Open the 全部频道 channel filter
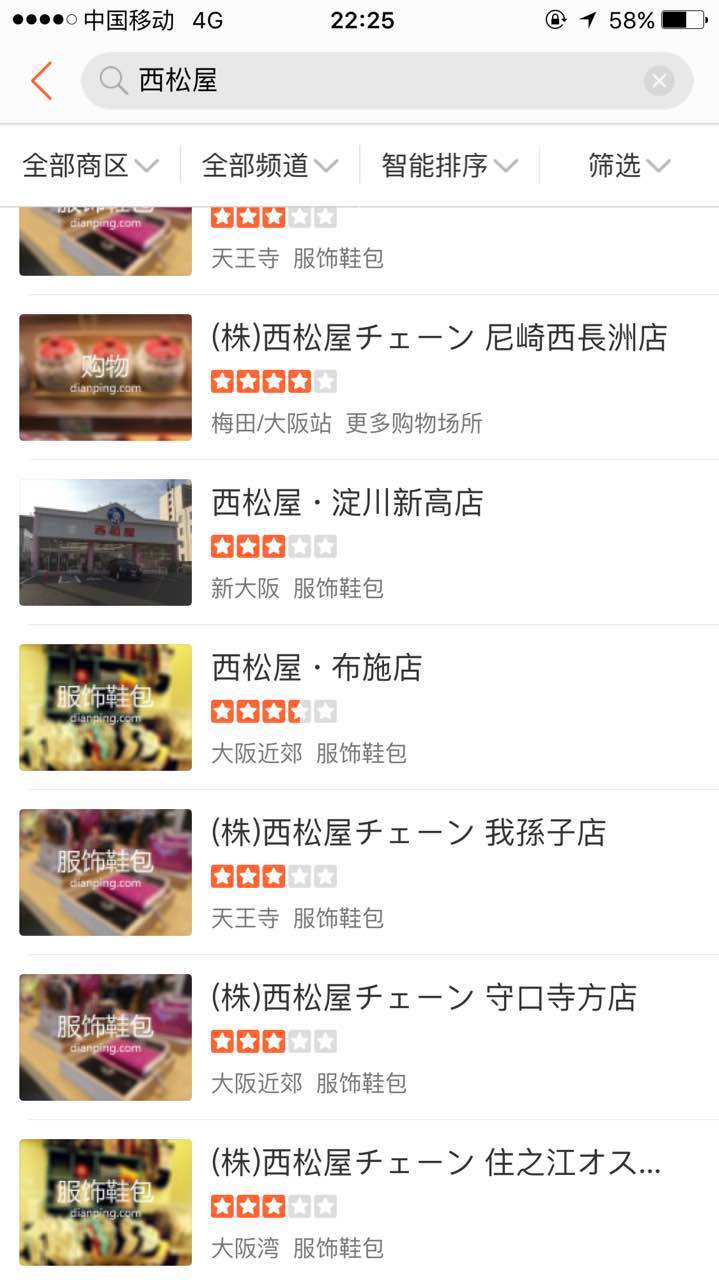 [270, 166]
